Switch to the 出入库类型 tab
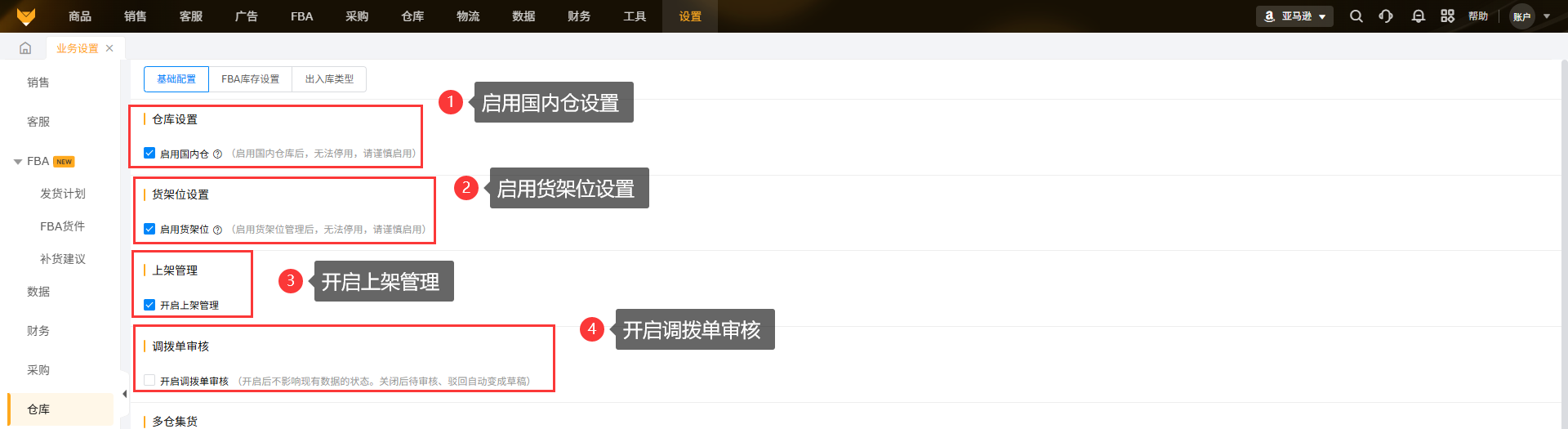Image resolution: width=1568 pixels, height=429 pixels. [x=329, y=79]
